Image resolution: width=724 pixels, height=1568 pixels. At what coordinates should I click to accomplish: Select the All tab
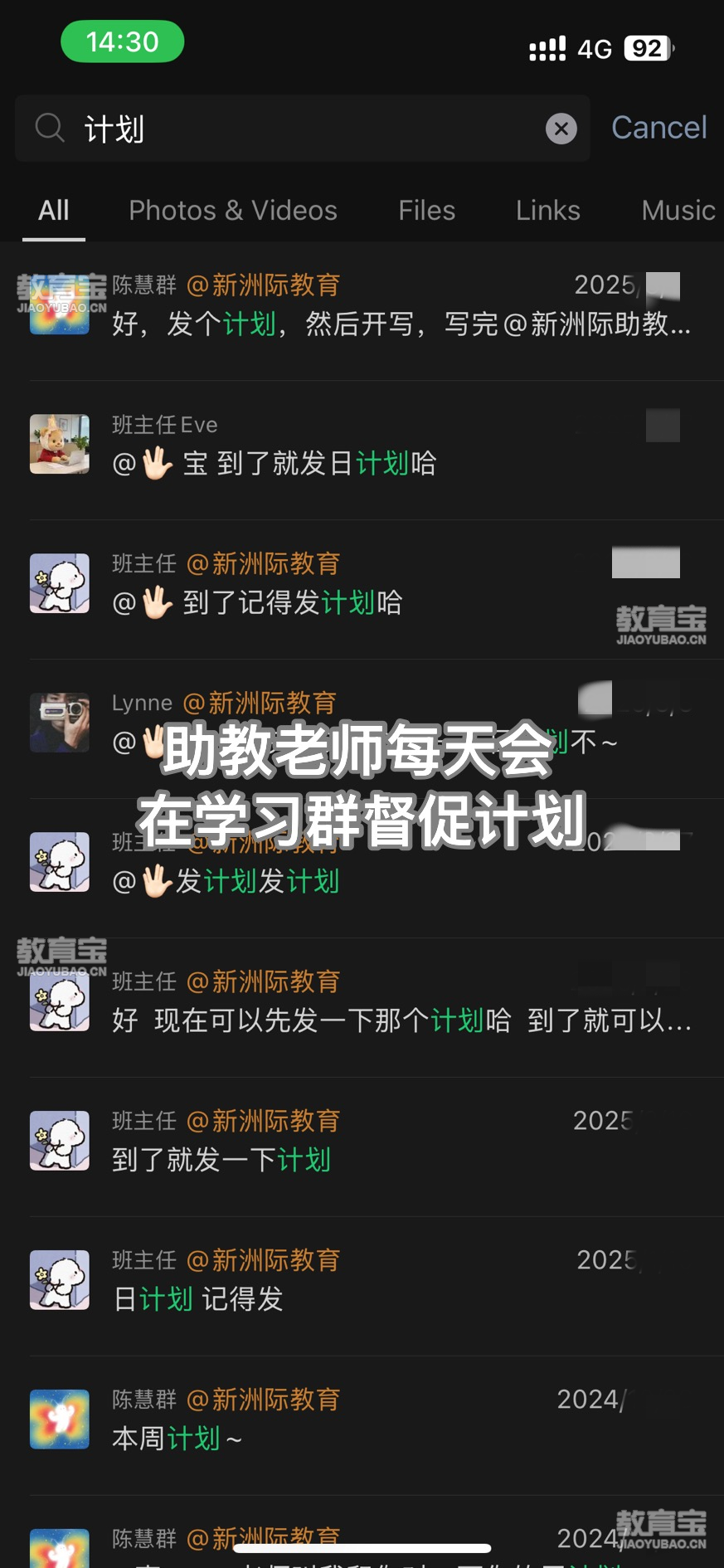54,211
